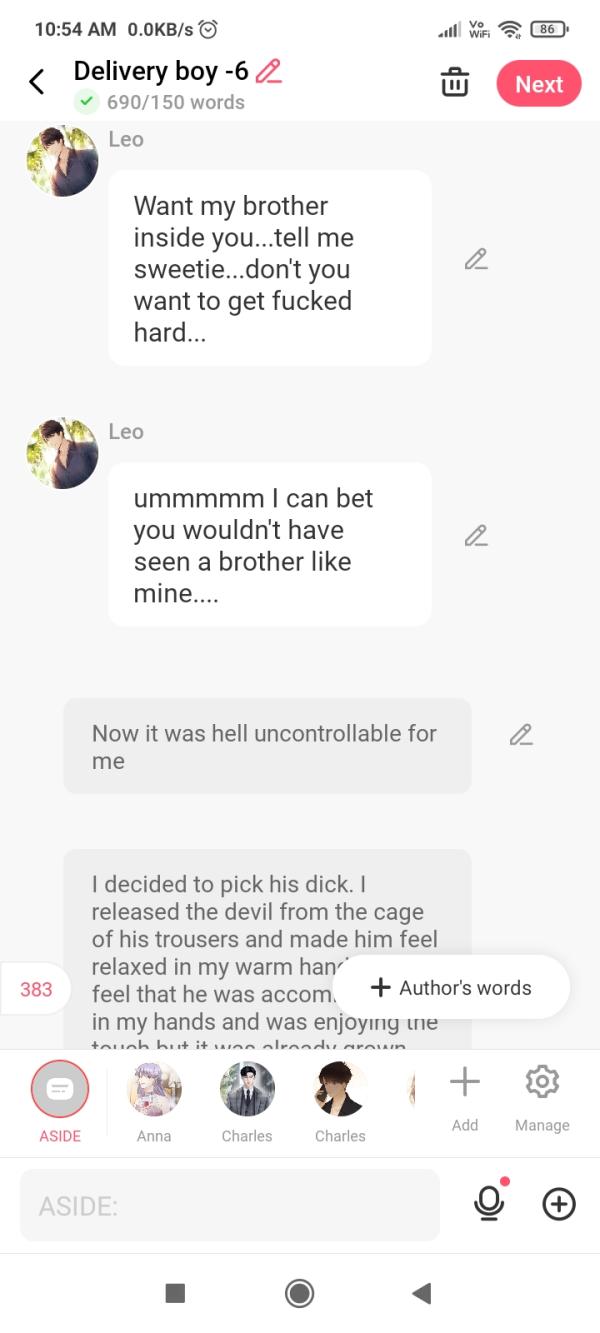Choose Anna as the speaking character
The height and width of the screenshot is (1333, 600).
coord(154,1090)
